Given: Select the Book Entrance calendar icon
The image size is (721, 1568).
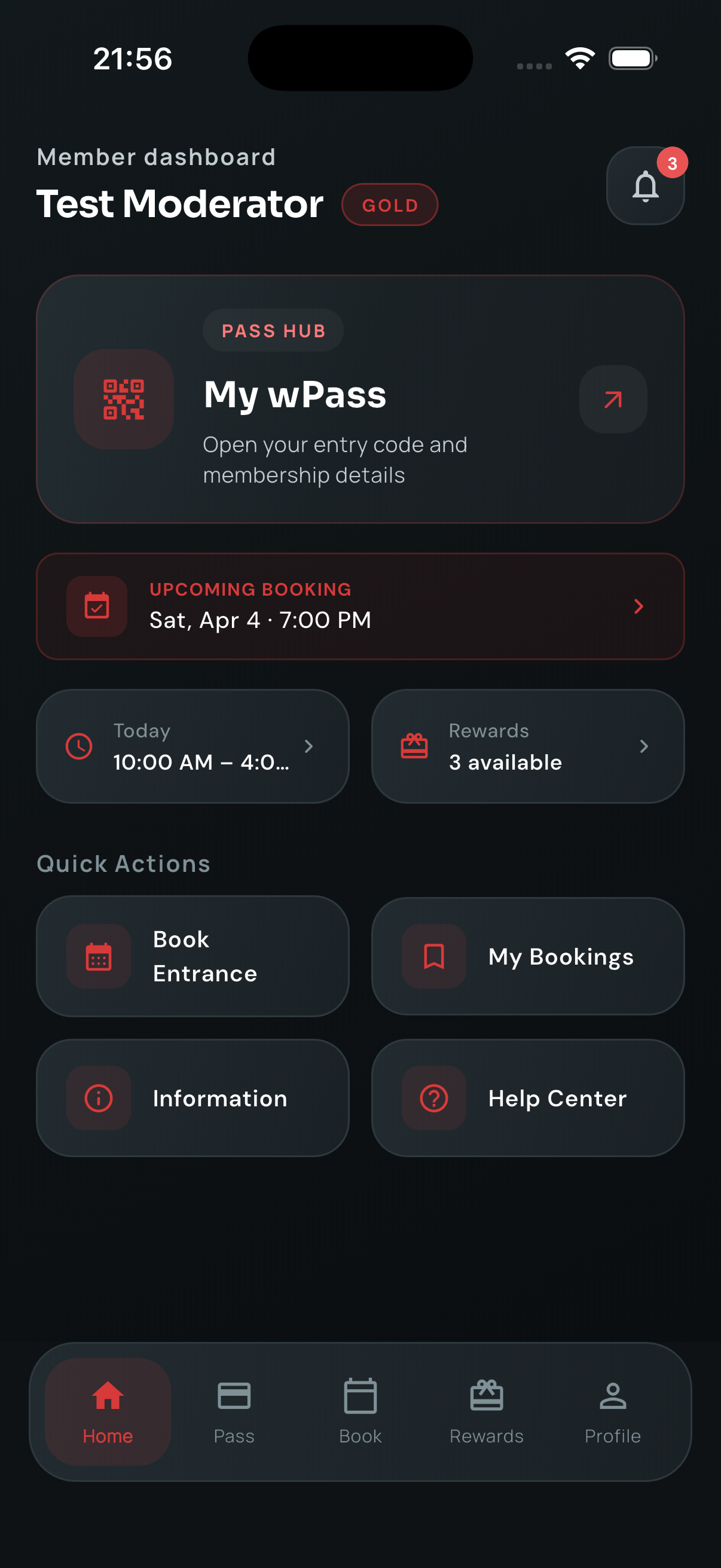Looking at the screenshot, I should 99,957.
